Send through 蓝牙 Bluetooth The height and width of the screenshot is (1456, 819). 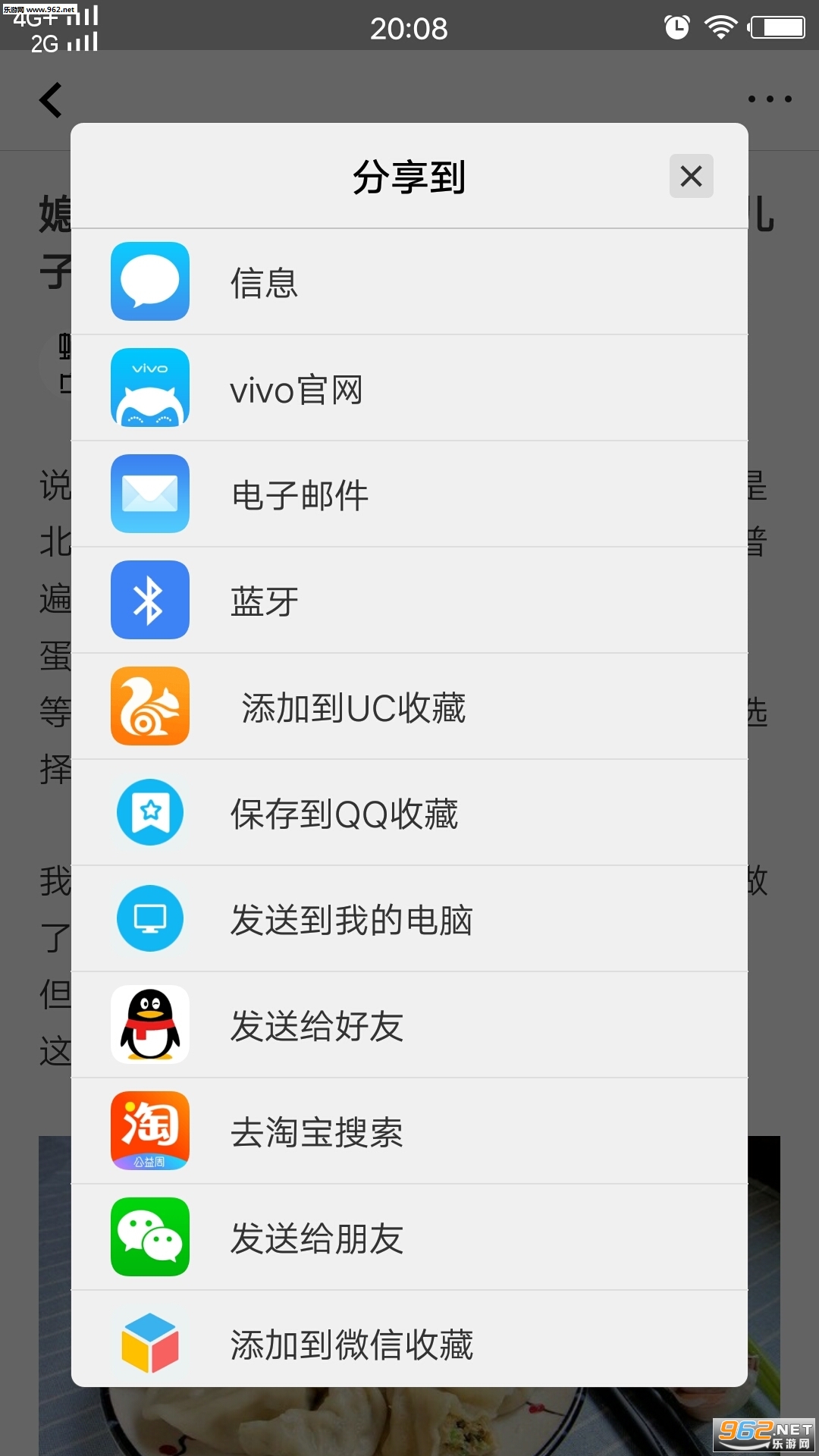pos(409,601)
